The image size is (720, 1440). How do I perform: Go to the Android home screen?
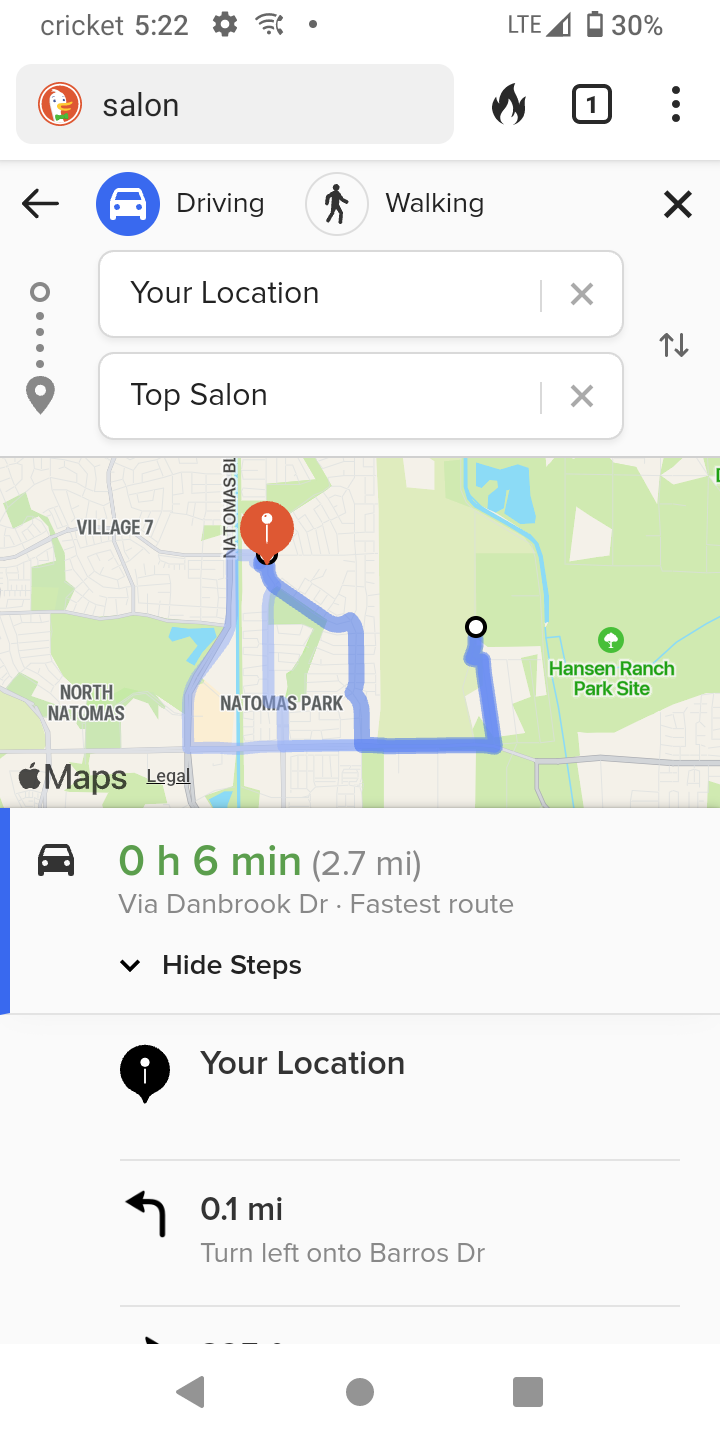[360, 1391]
